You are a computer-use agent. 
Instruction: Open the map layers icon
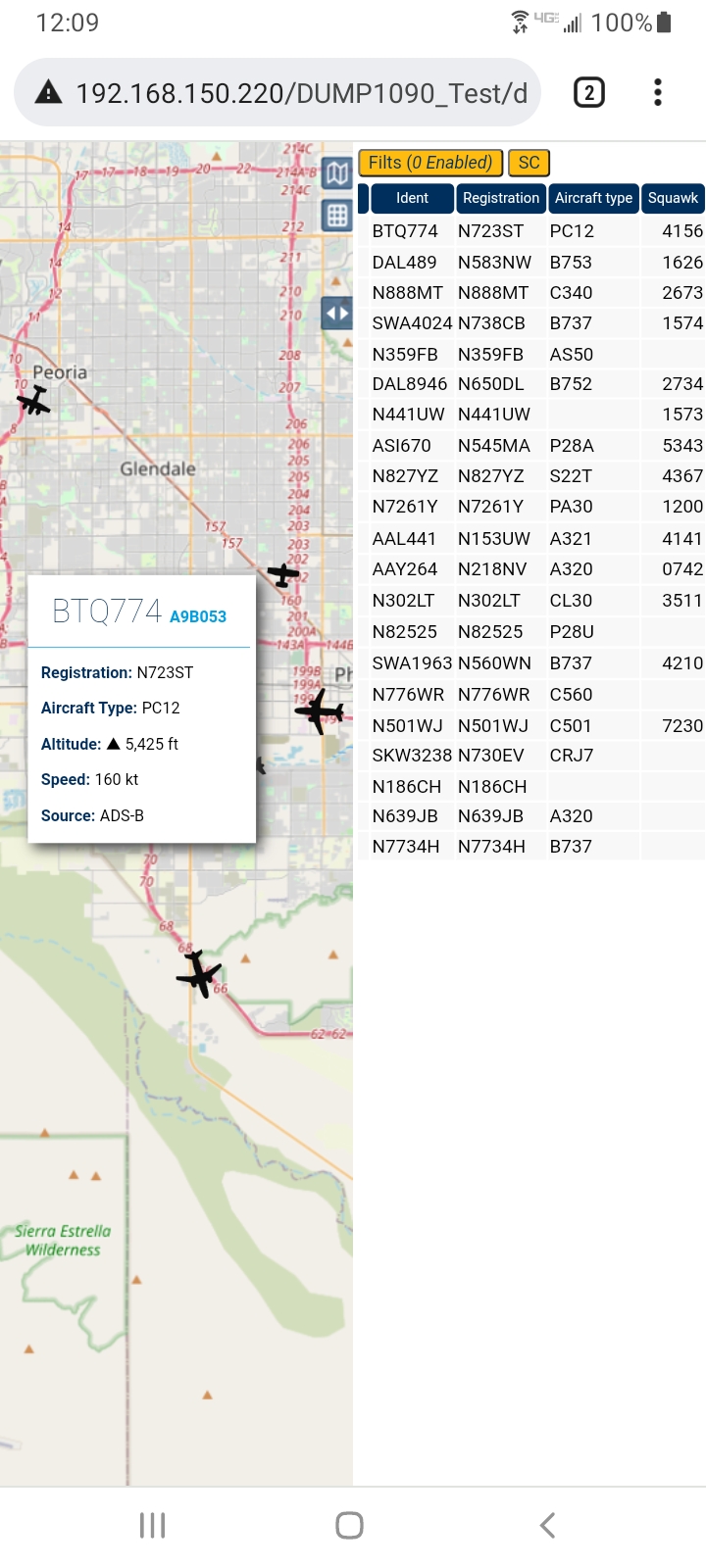[x=337, y=173]
